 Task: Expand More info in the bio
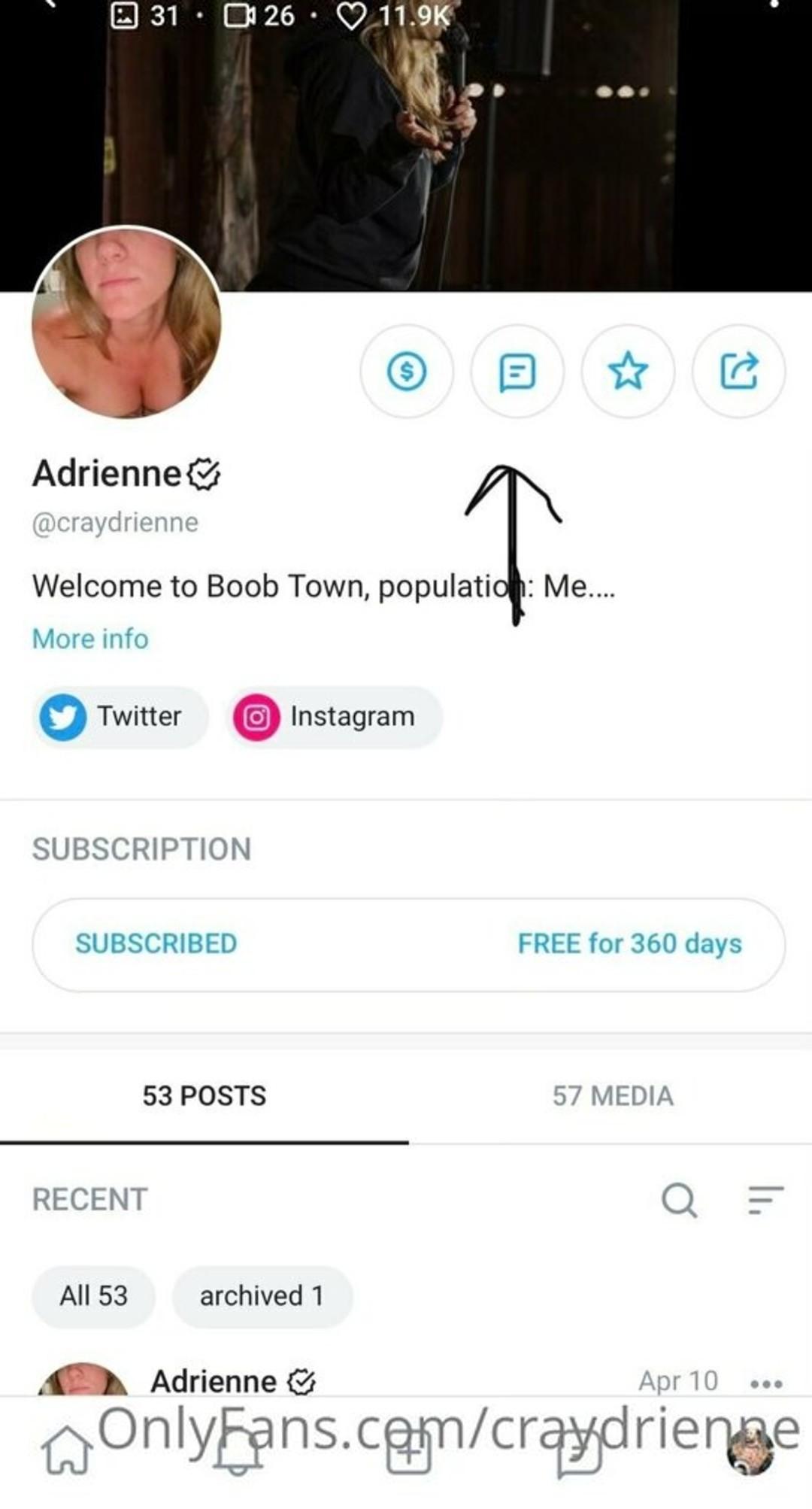90,639
